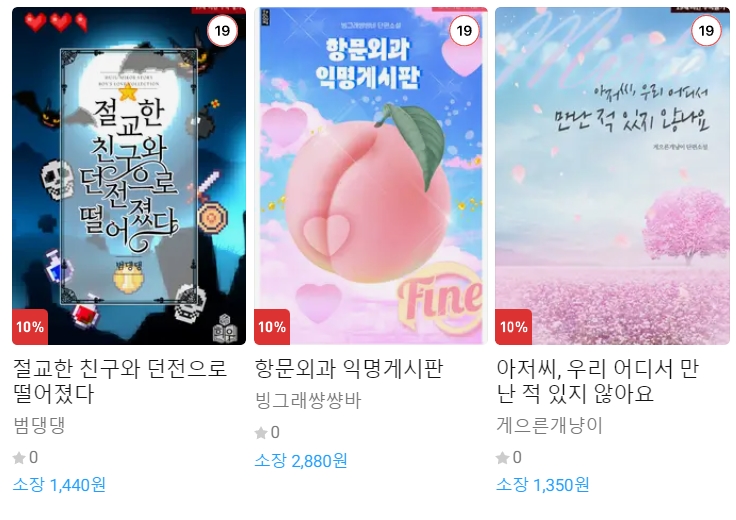736x520 pixels.
Task: Tap the title link 항문외과 익명게시판
Action: click(x=348, y=368)
